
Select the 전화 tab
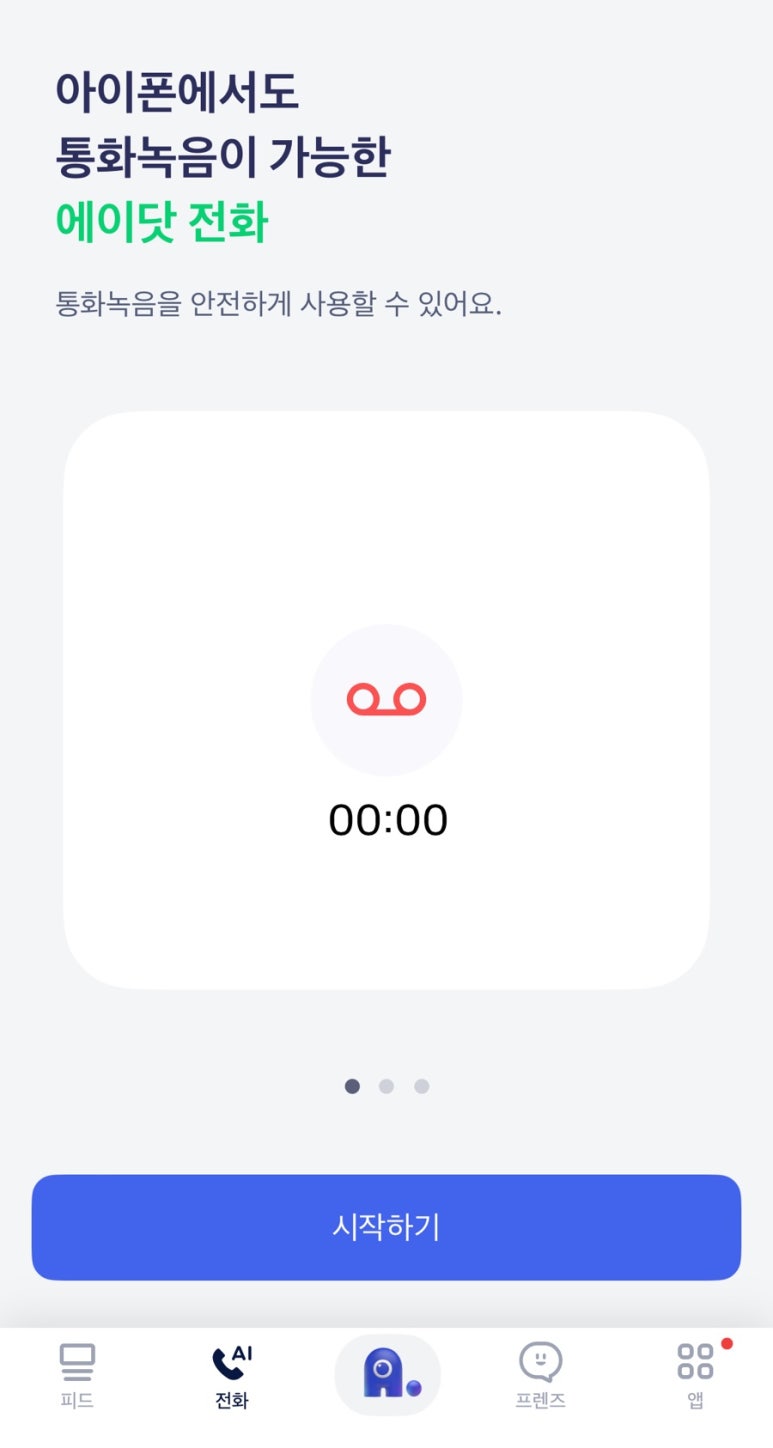(232, 1376)
